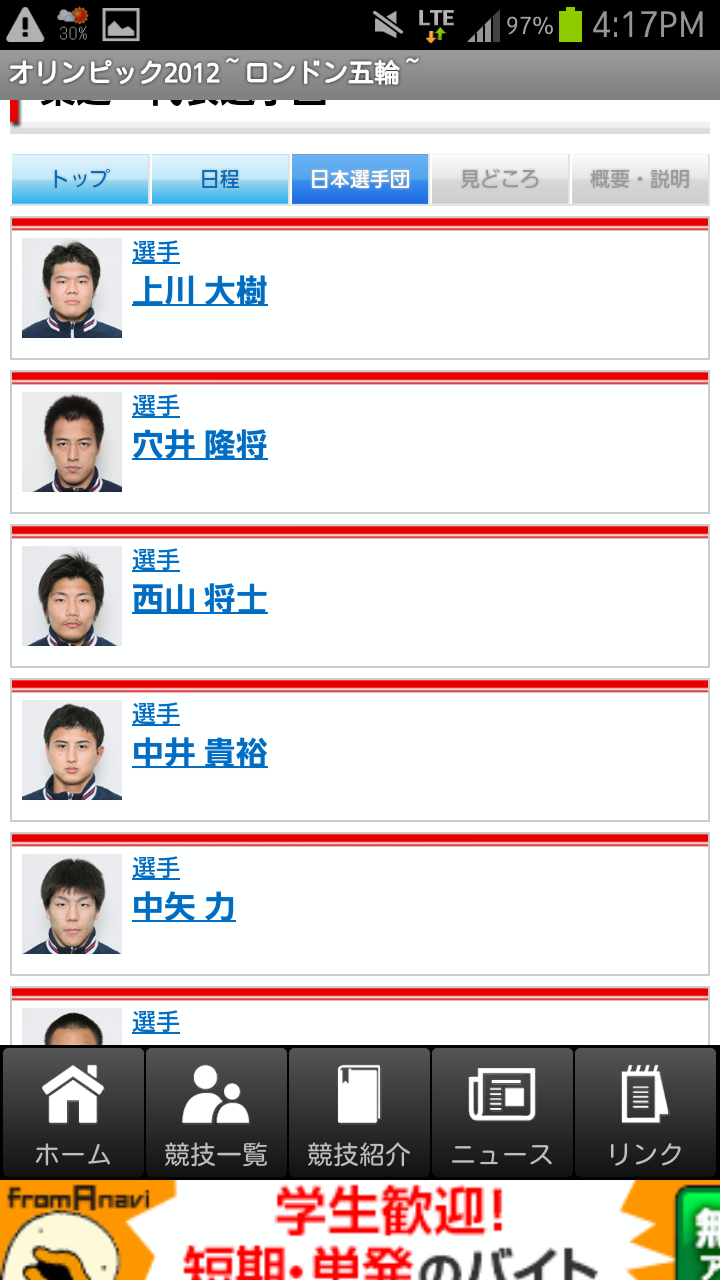This screenshot has width=720, height=1280.
Task: Switch to the 概要・説明 tab
Action: point(640,179)
